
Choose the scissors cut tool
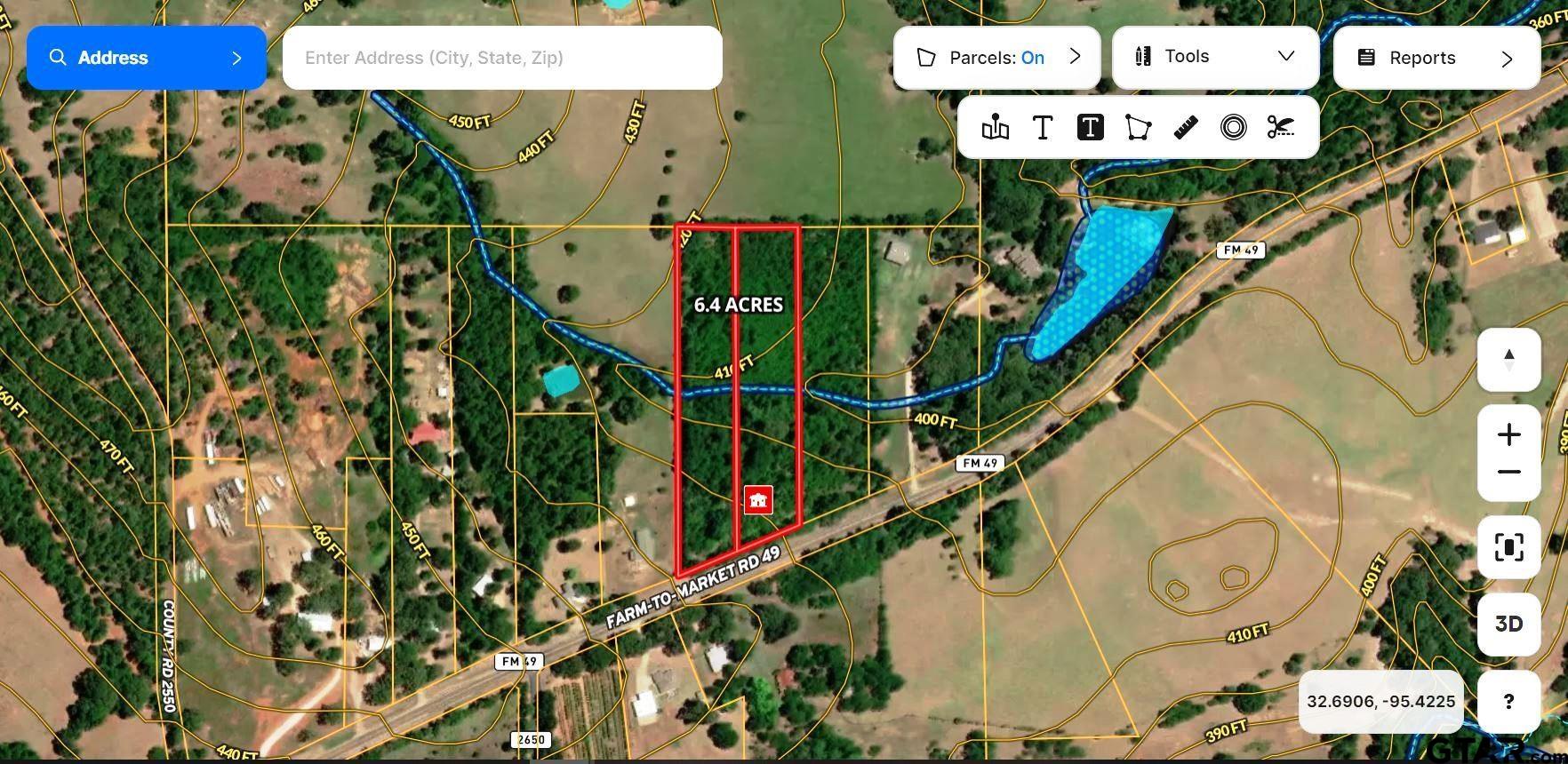click(1280, 128)
